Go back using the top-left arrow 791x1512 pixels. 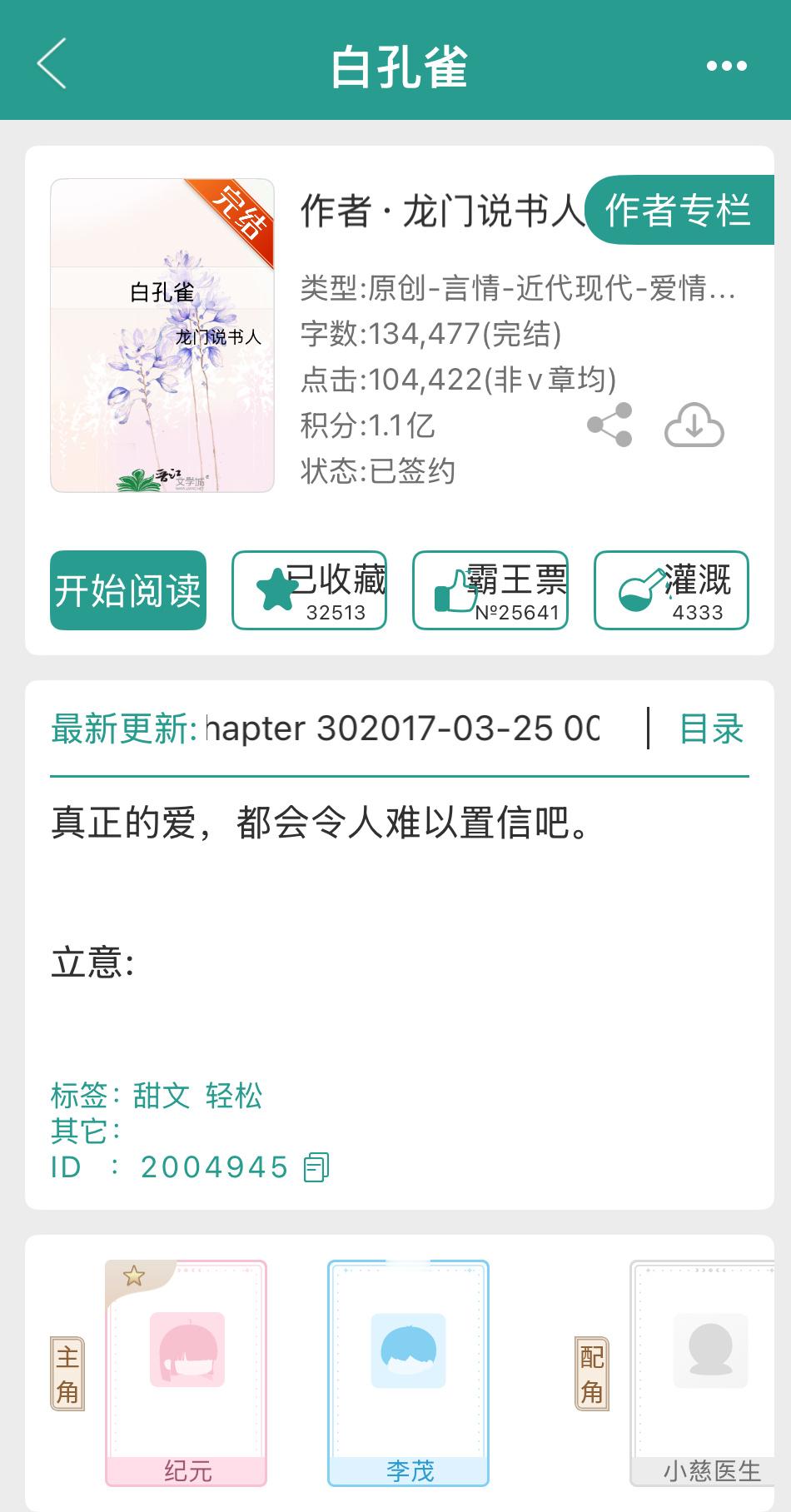(52, 63)
